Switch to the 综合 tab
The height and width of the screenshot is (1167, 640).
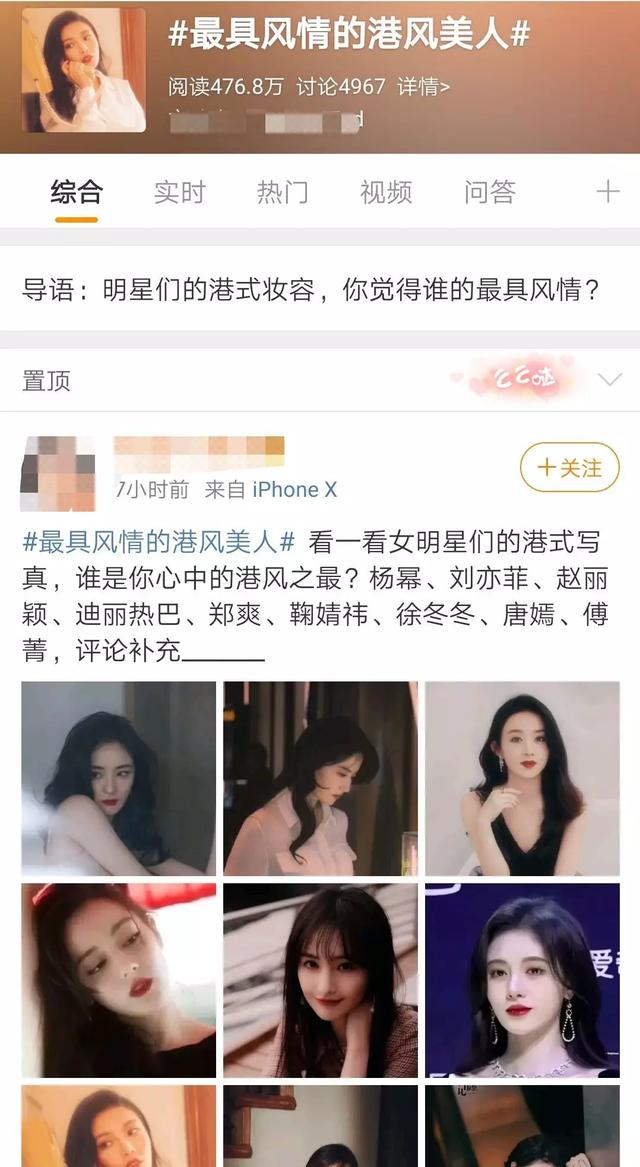[x=76, y=192]
